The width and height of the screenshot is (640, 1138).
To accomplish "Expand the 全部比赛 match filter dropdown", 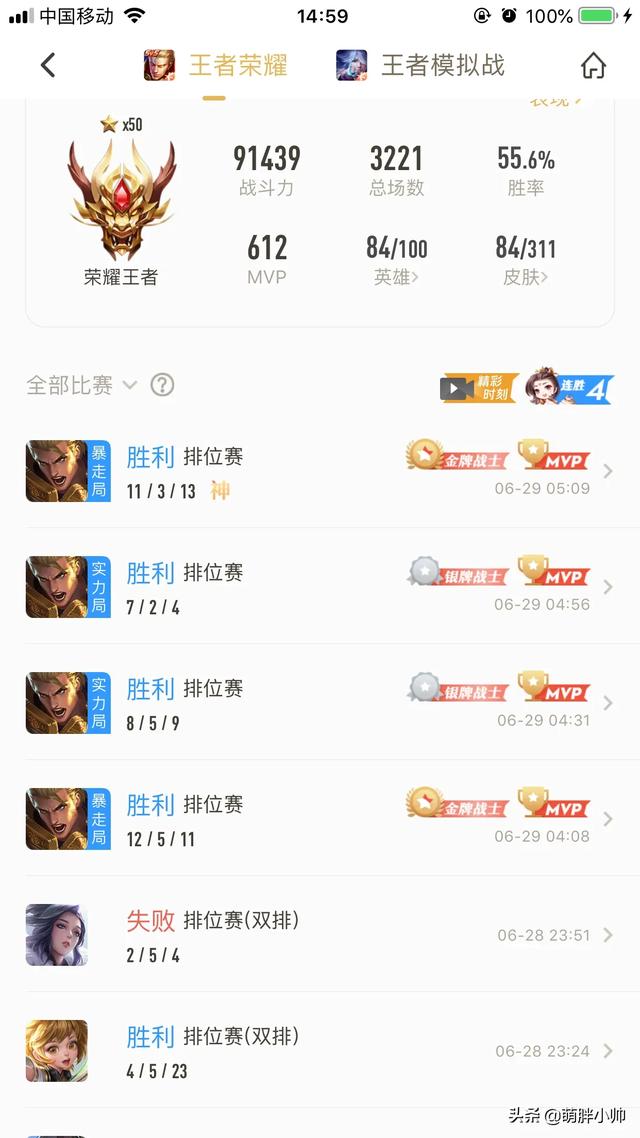I will tap(81, 385).
